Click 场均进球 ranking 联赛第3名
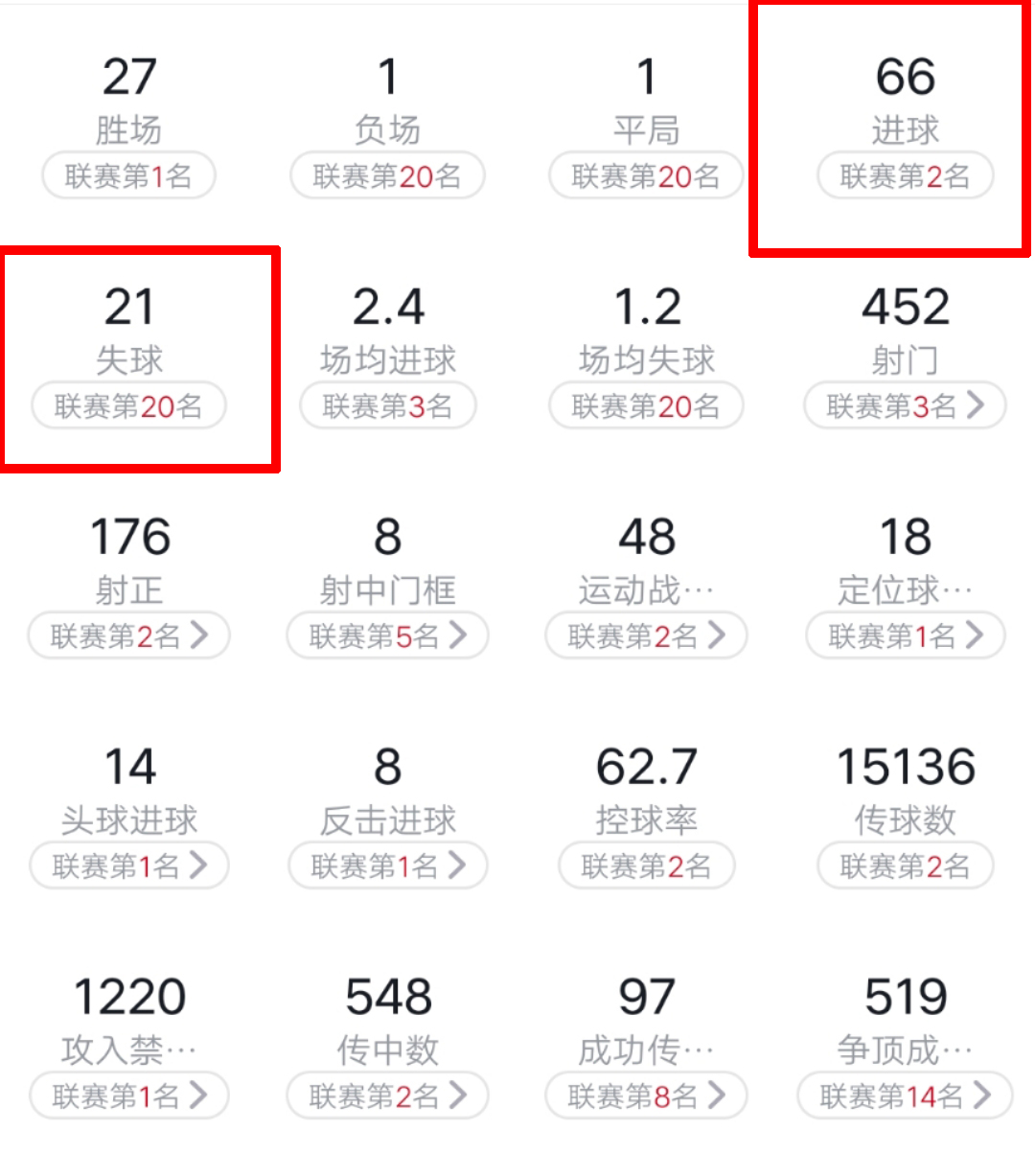1035x1176 pixels. (x=387, y=405)
